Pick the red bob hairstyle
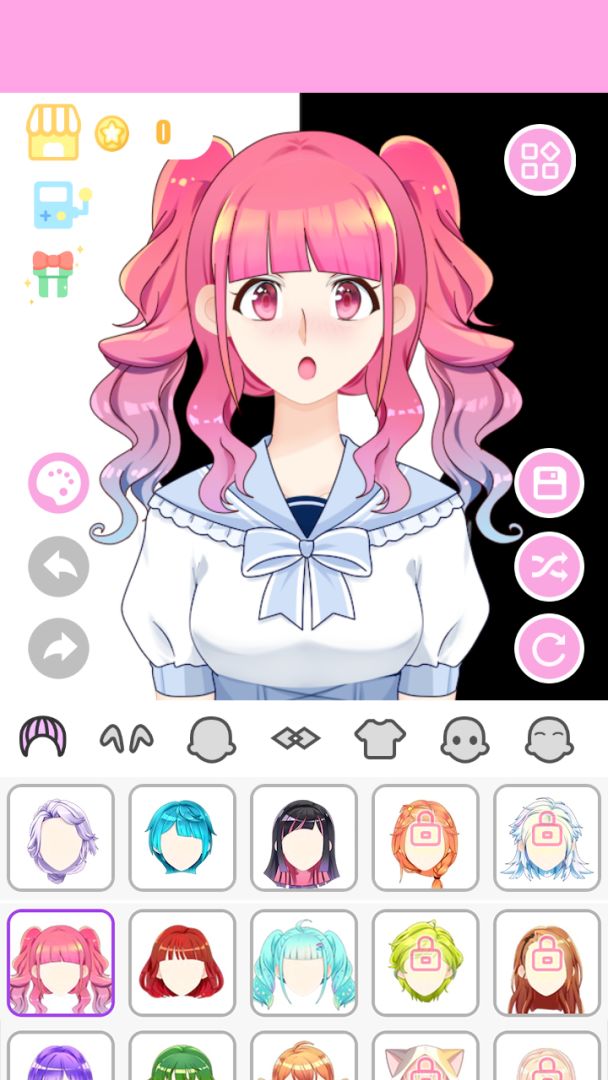The image size is (608, 1080). point(182,962)
